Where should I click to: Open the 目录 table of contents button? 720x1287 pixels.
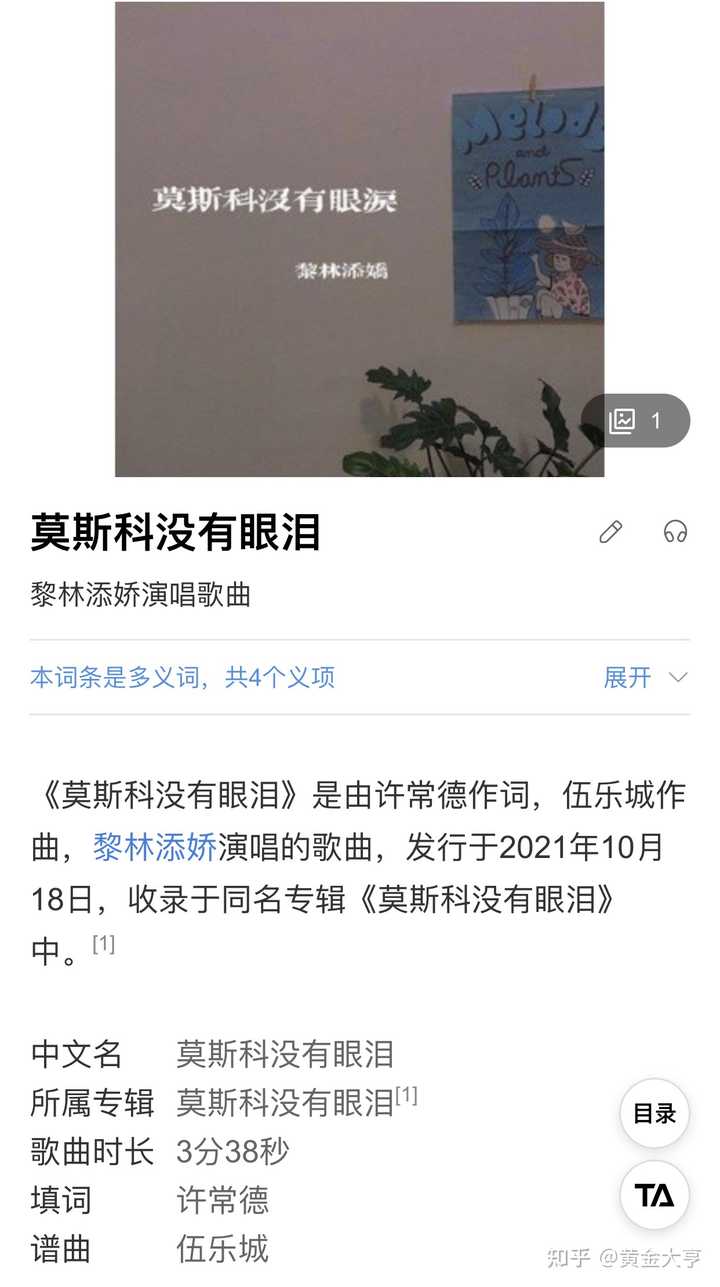[x=652, y=1114]
